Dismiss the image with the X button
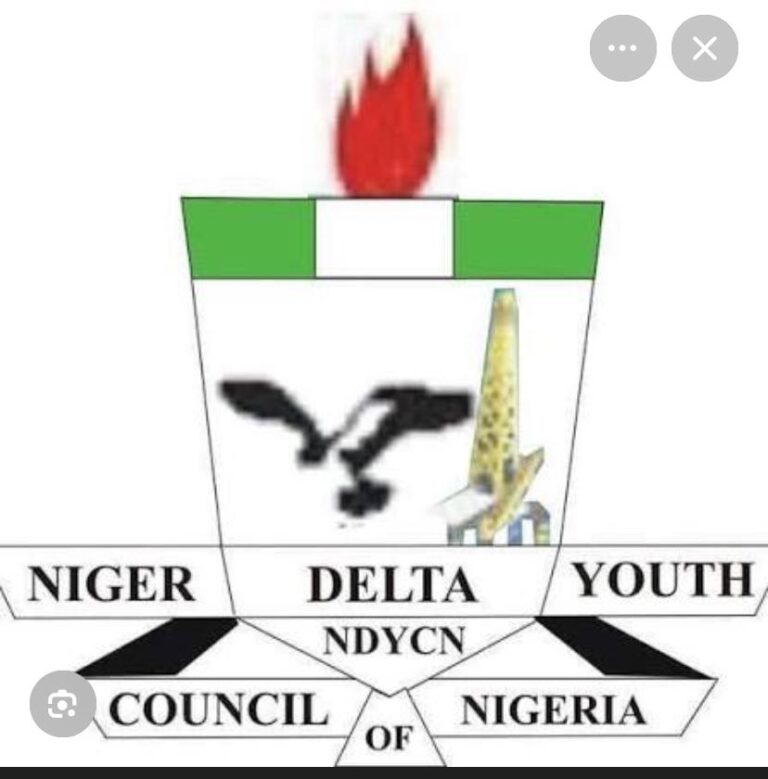This screenshot has width=768, height=779. point(705,45)
